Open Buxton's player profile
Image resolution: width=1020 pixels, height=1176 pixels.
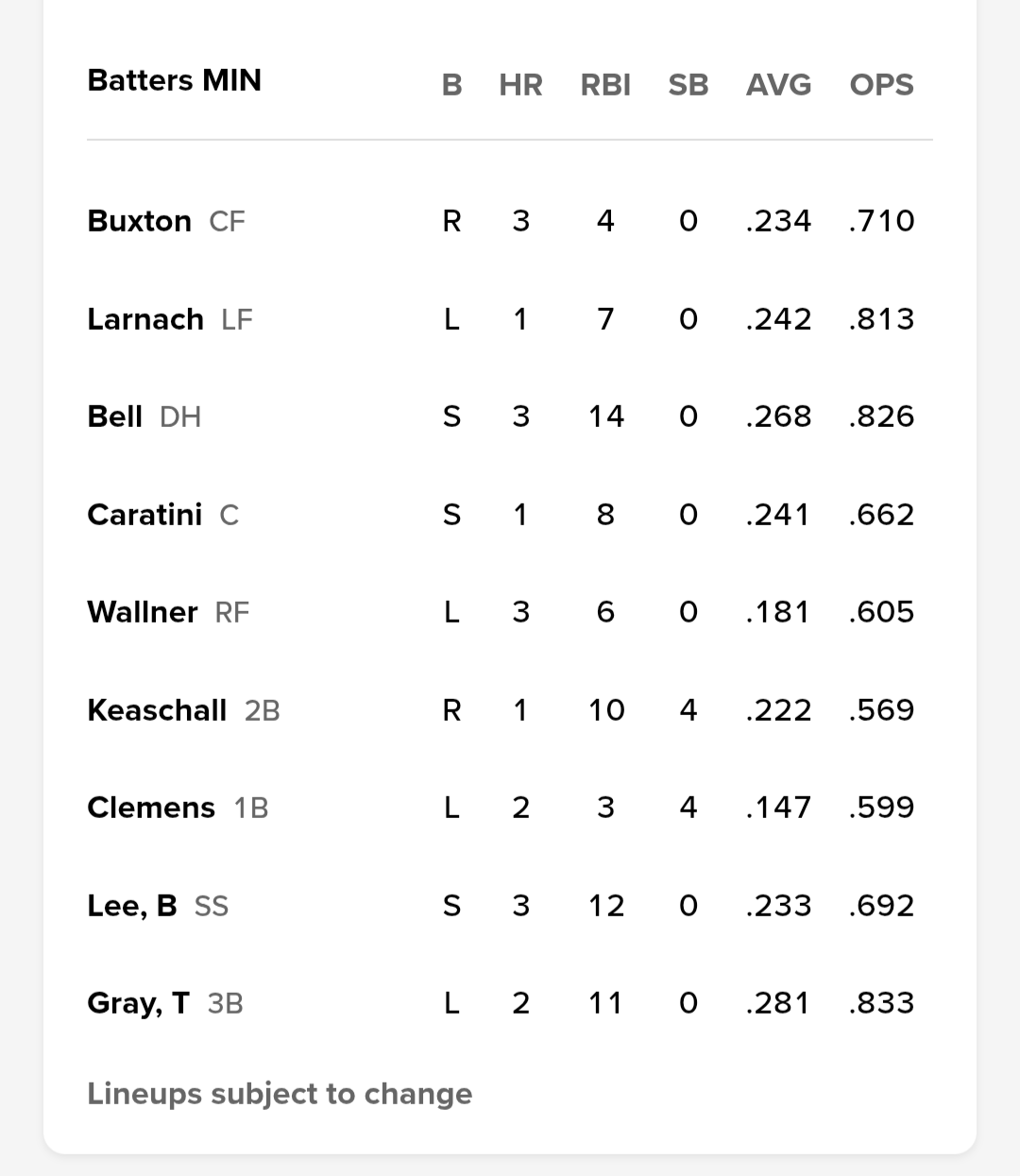click(139, 221)
